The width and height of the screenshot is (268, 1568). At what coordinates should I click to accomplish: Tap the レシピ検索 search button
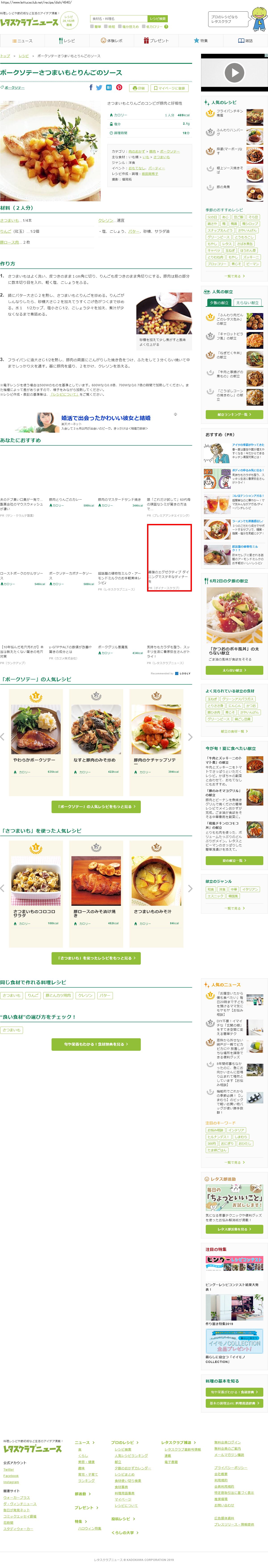tap(158, 19)
